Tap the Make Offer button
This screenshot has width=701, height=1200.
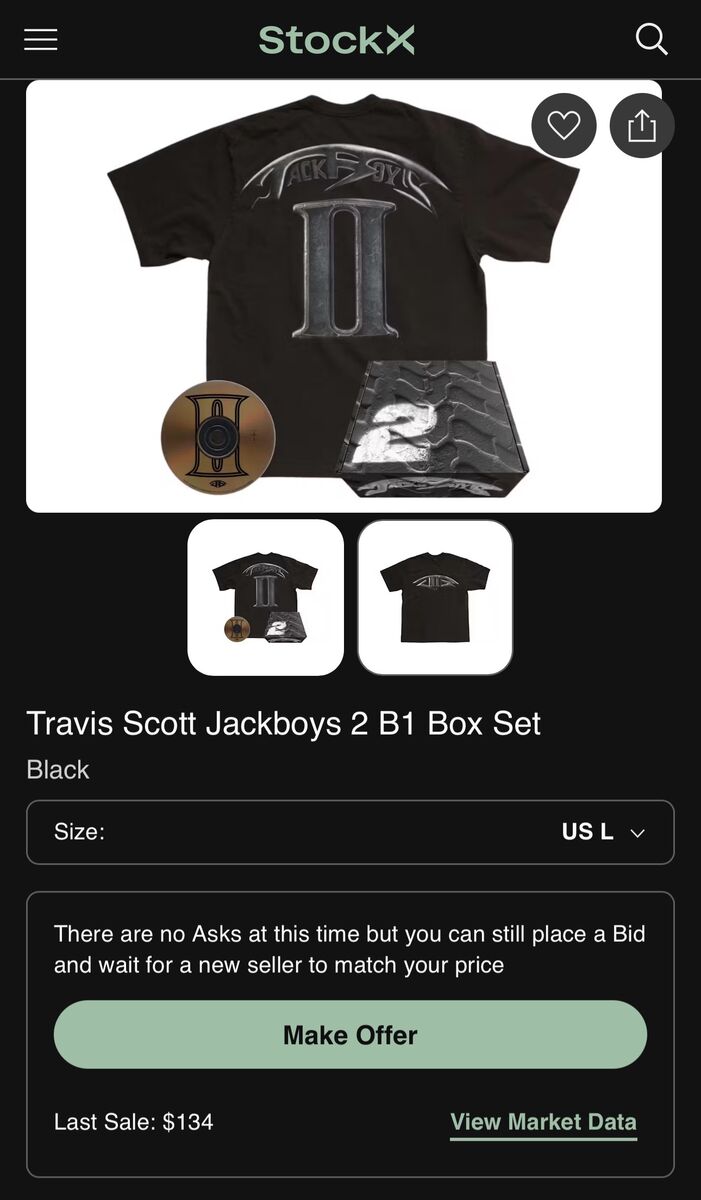[x=350, y=1034]
